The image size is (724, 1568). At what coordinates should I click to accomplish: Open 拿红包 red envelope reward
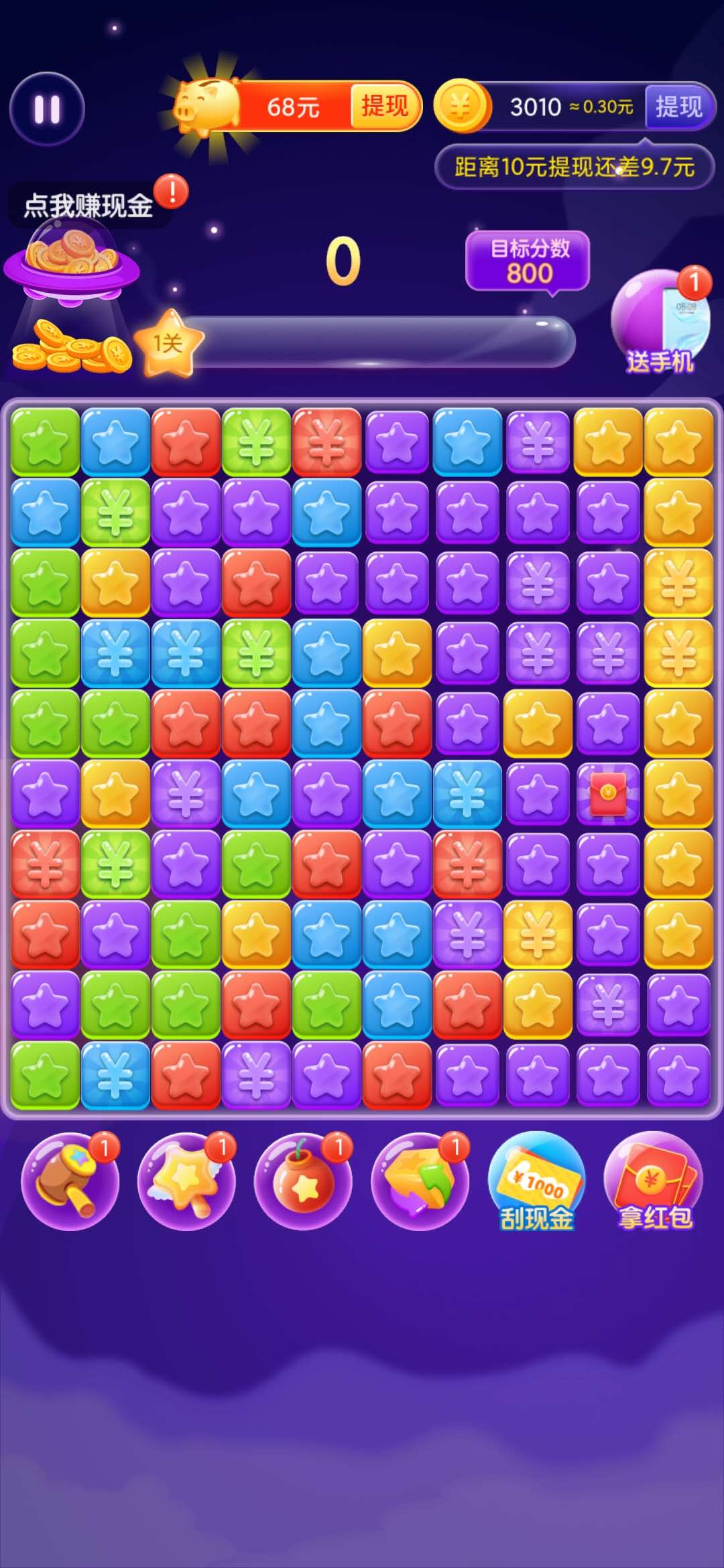[654, 1182]
